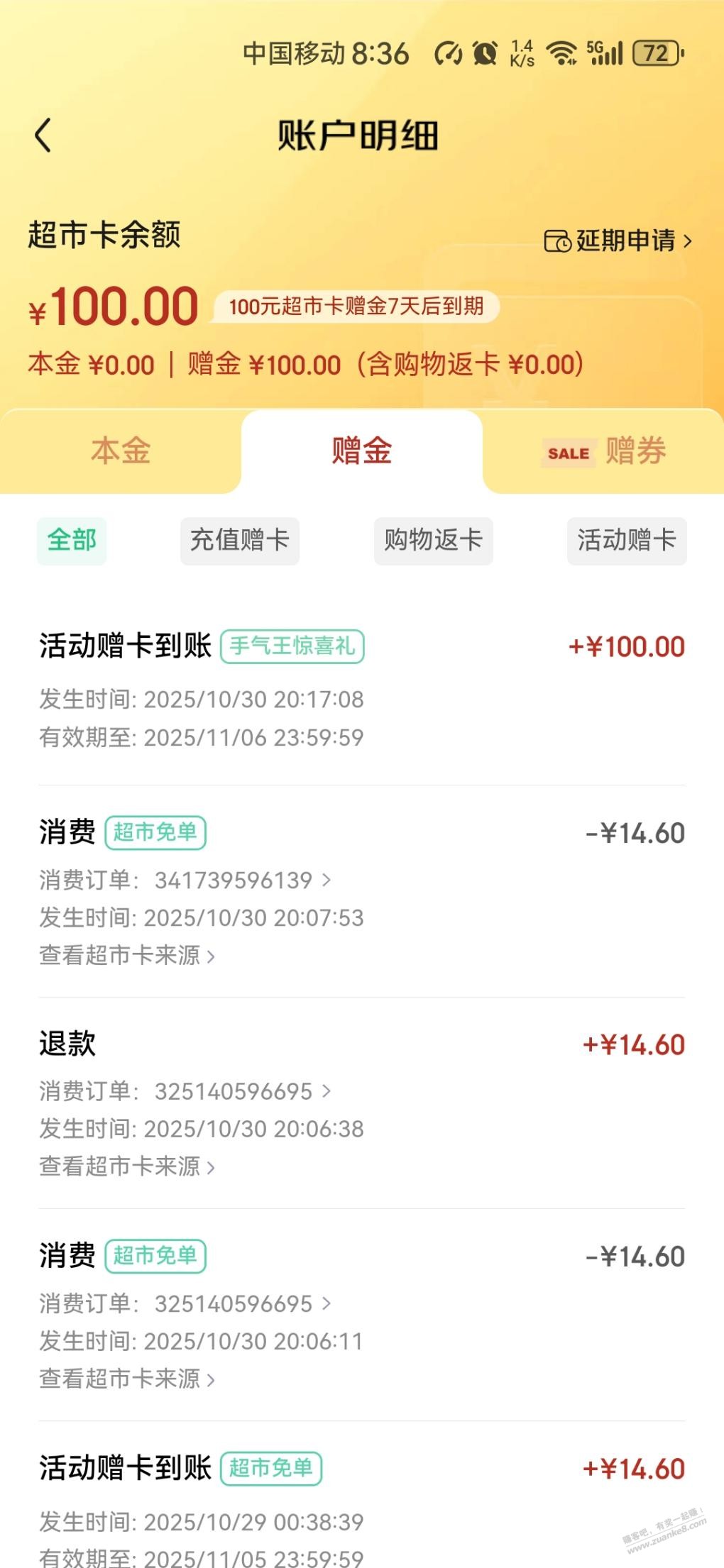Filter by 活动赠卡
Viewport: 724px width, 1568px height.
[x=626, y=541]
